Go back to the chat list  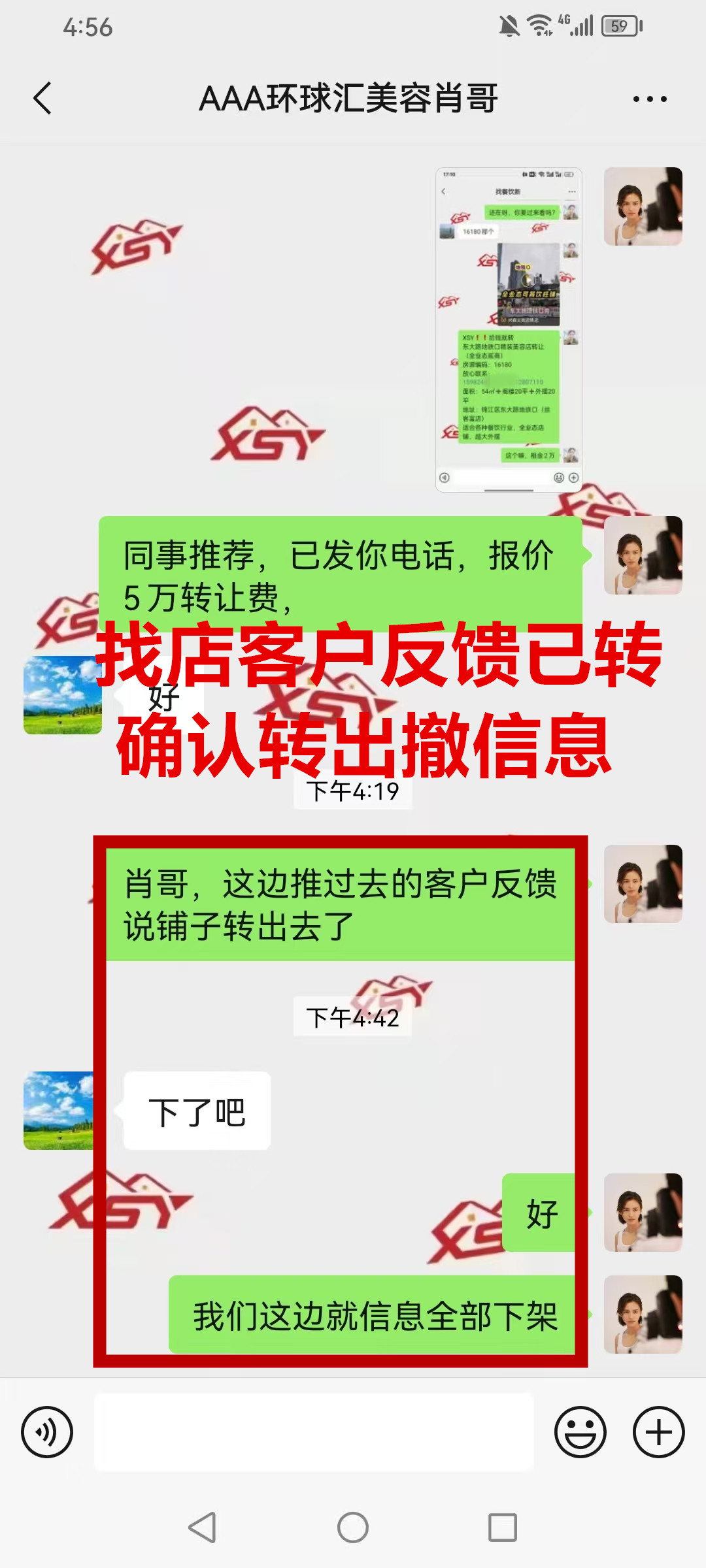(42, 99)
